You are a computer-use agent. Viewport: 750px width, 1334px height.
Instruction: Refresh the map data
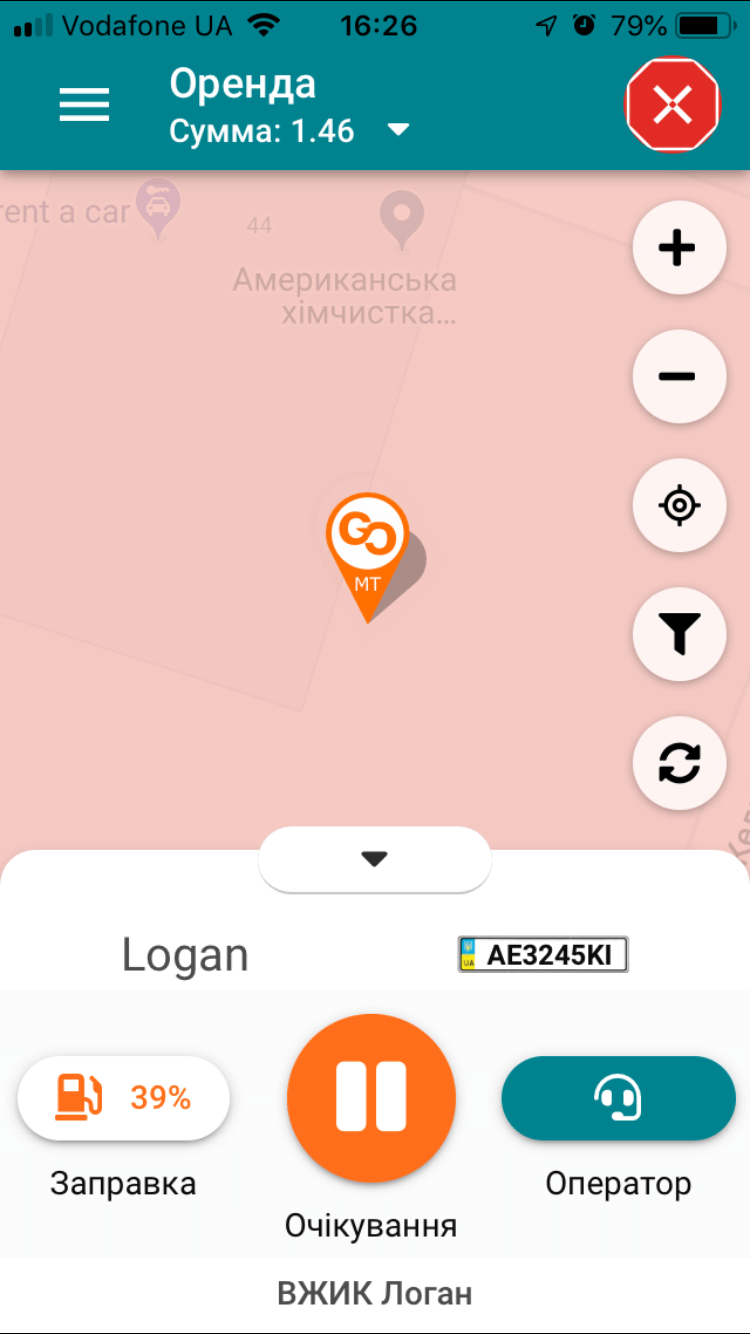pyautogui.click(x=679, y=763)
